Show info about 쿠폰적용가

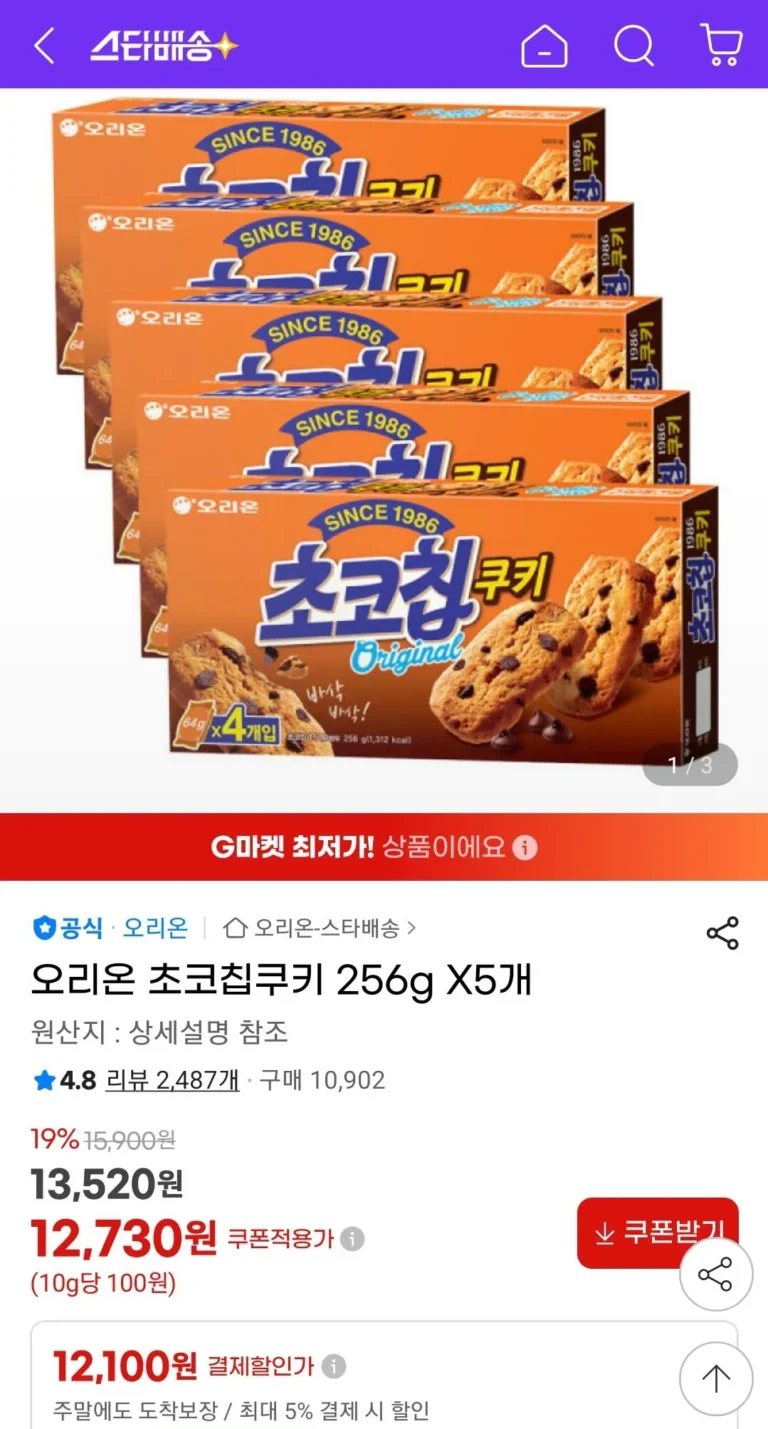352,1239
